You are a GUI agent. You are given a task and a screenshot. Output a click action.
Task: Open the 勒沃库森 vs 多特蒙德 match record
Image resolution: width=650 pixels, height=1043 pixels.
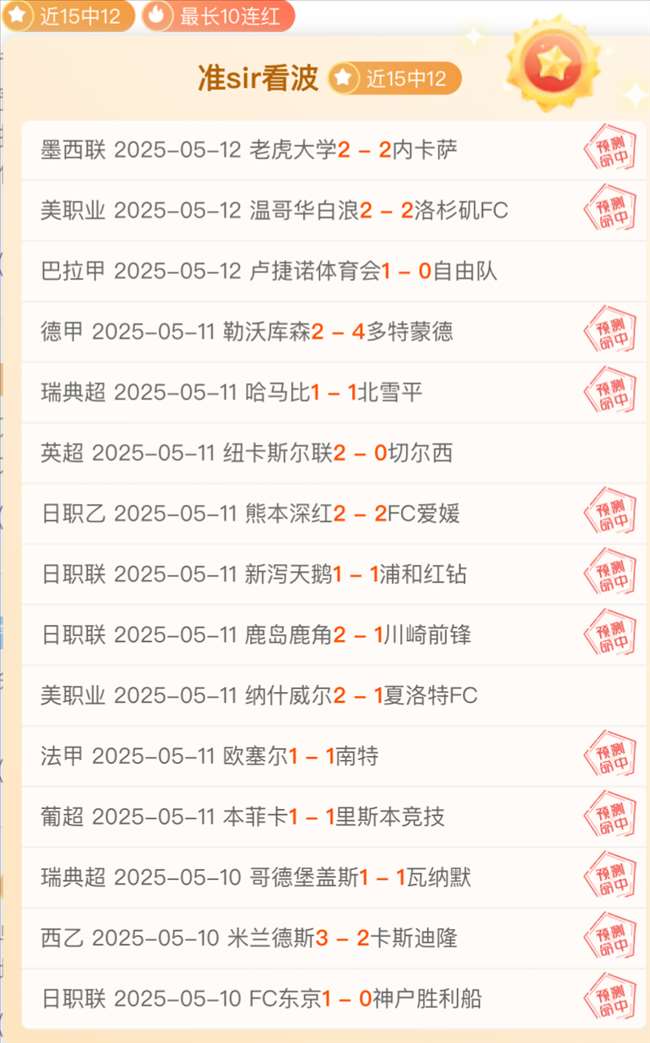point(333,332)
